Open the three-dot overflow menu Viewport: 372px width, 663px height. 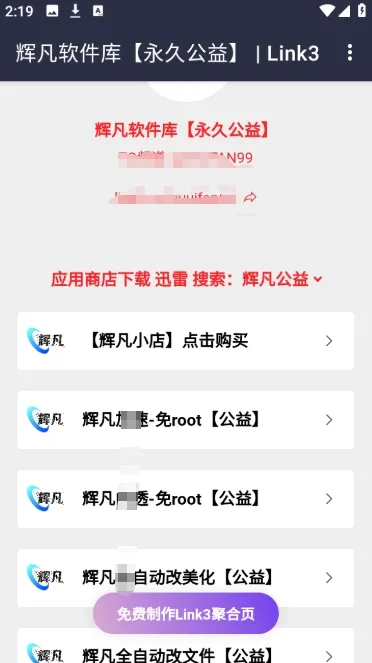(x=350, y=53)
